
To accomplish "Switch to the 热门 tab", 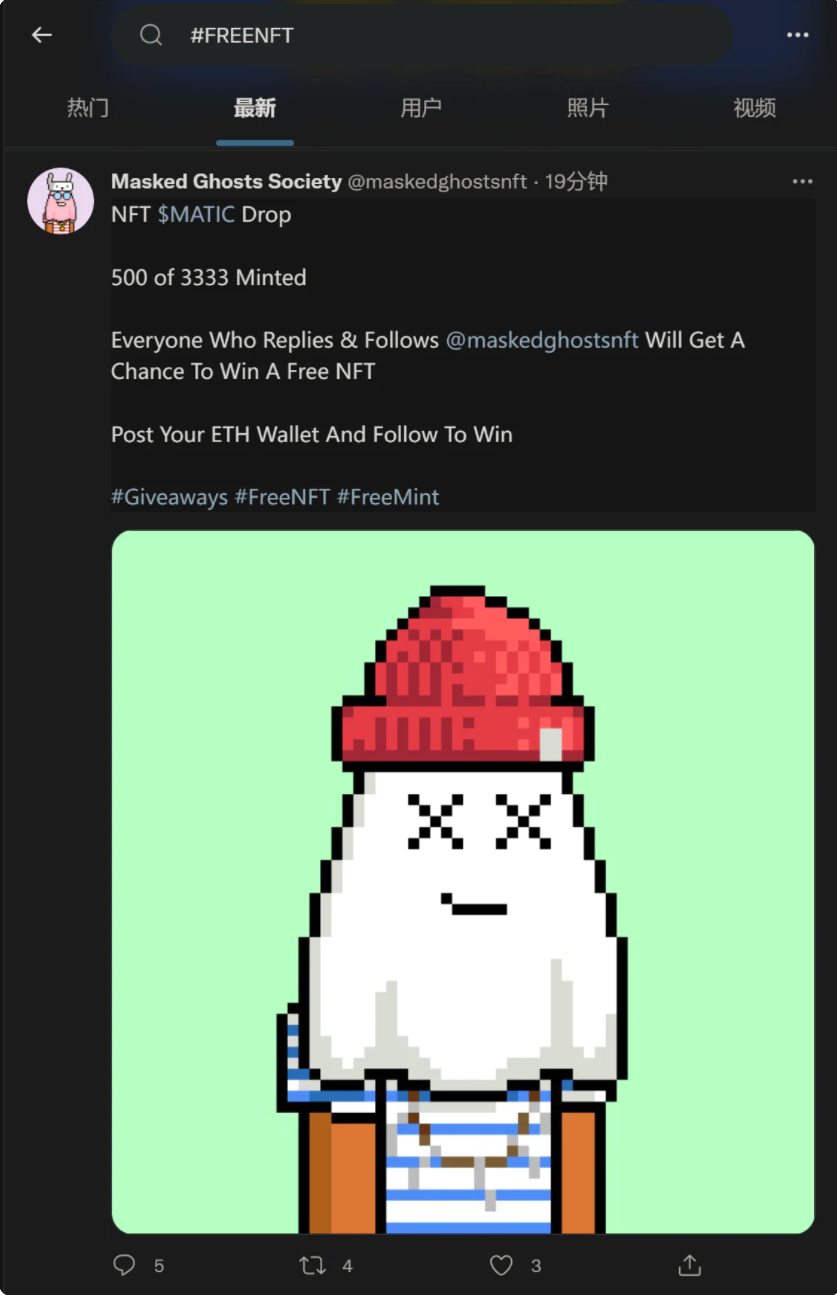I will pyautogui.click(x=88, y=108).
